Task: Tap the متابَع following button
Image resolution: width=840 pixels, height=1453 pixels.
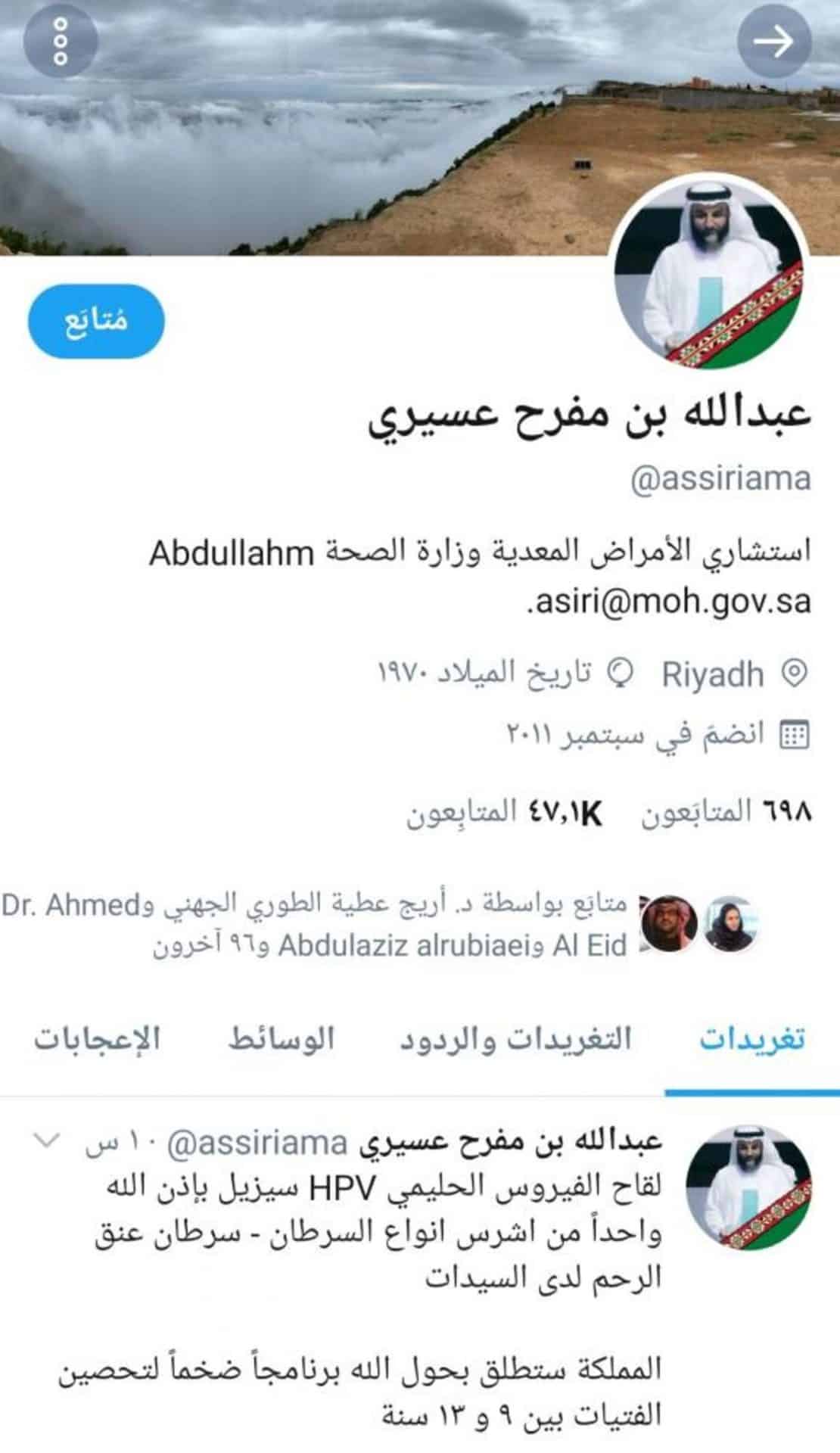Action: 96,321
